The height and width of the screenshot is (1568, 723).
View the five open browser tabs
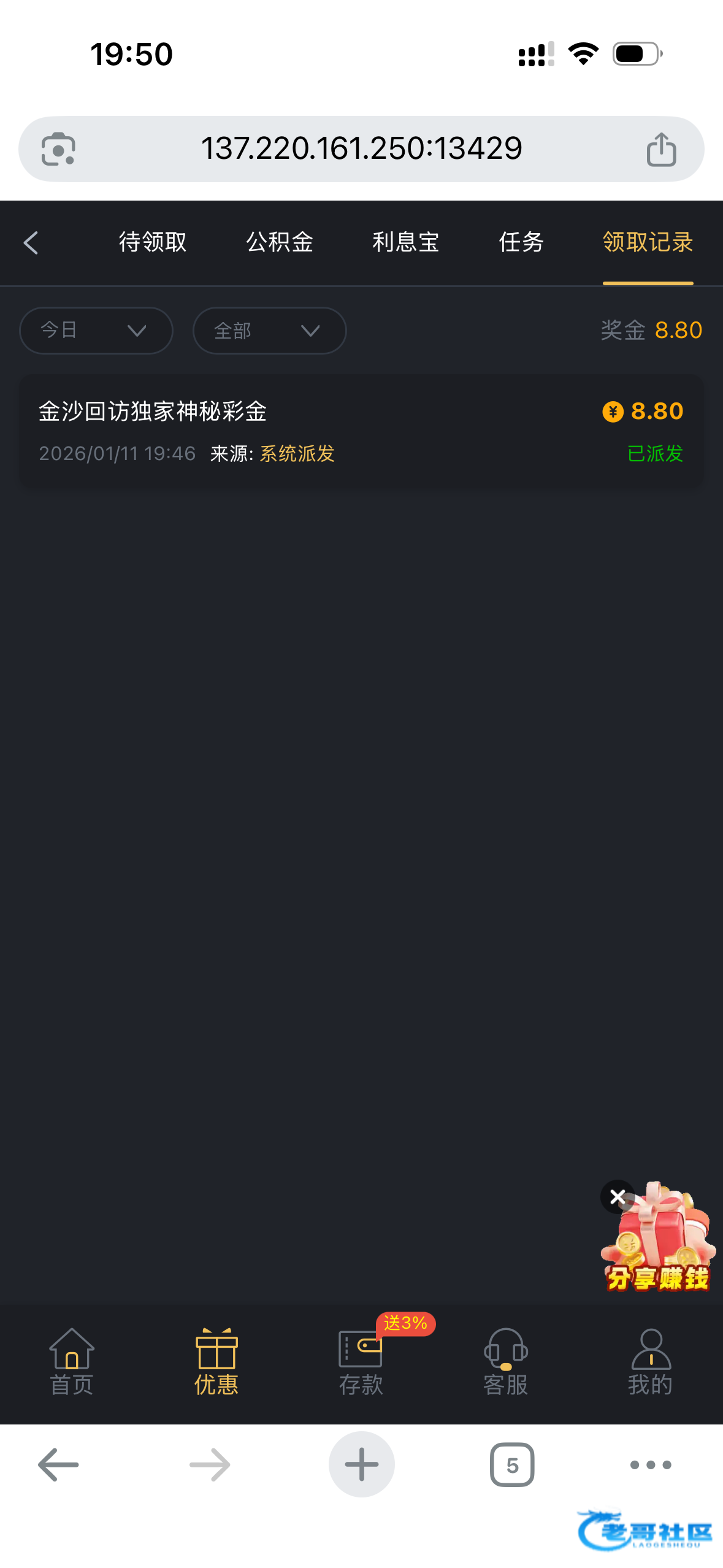[x=512, y=1464]
